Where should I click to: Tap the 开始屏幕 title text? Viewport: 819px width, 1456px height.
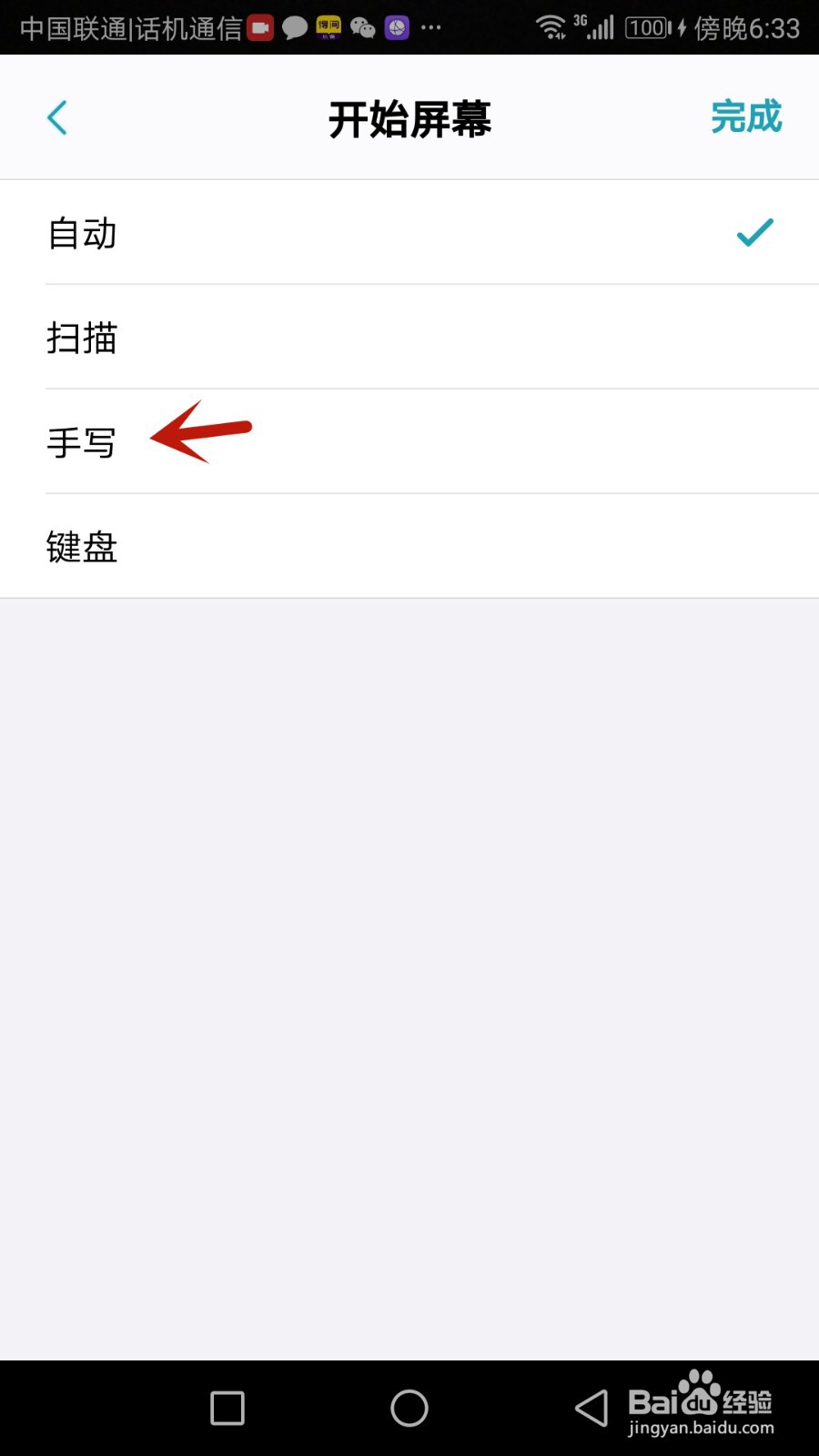pyautogui.click(x=409, y=118)
